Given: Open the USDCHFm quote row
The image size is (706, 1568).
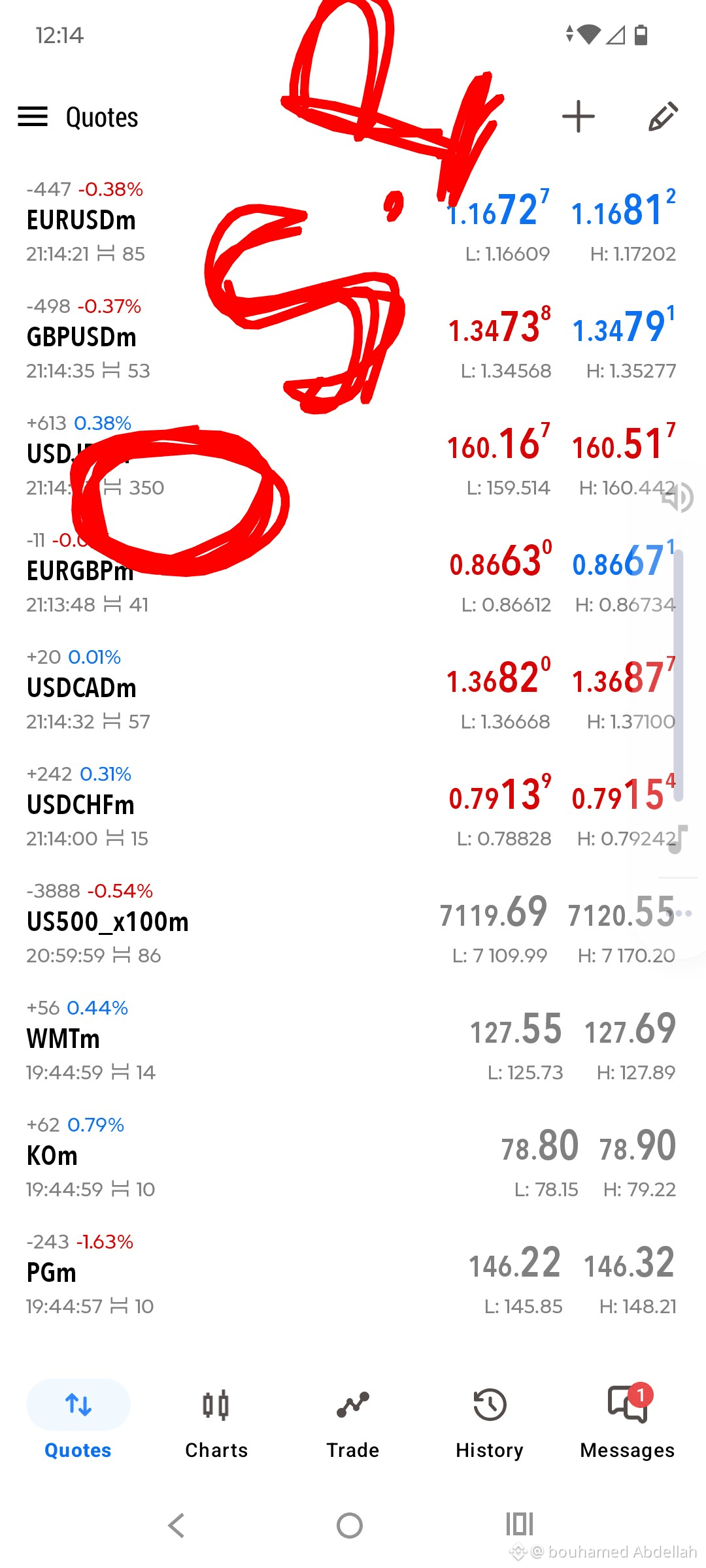Looking at the screenshot, I should [x=353, y=807].
